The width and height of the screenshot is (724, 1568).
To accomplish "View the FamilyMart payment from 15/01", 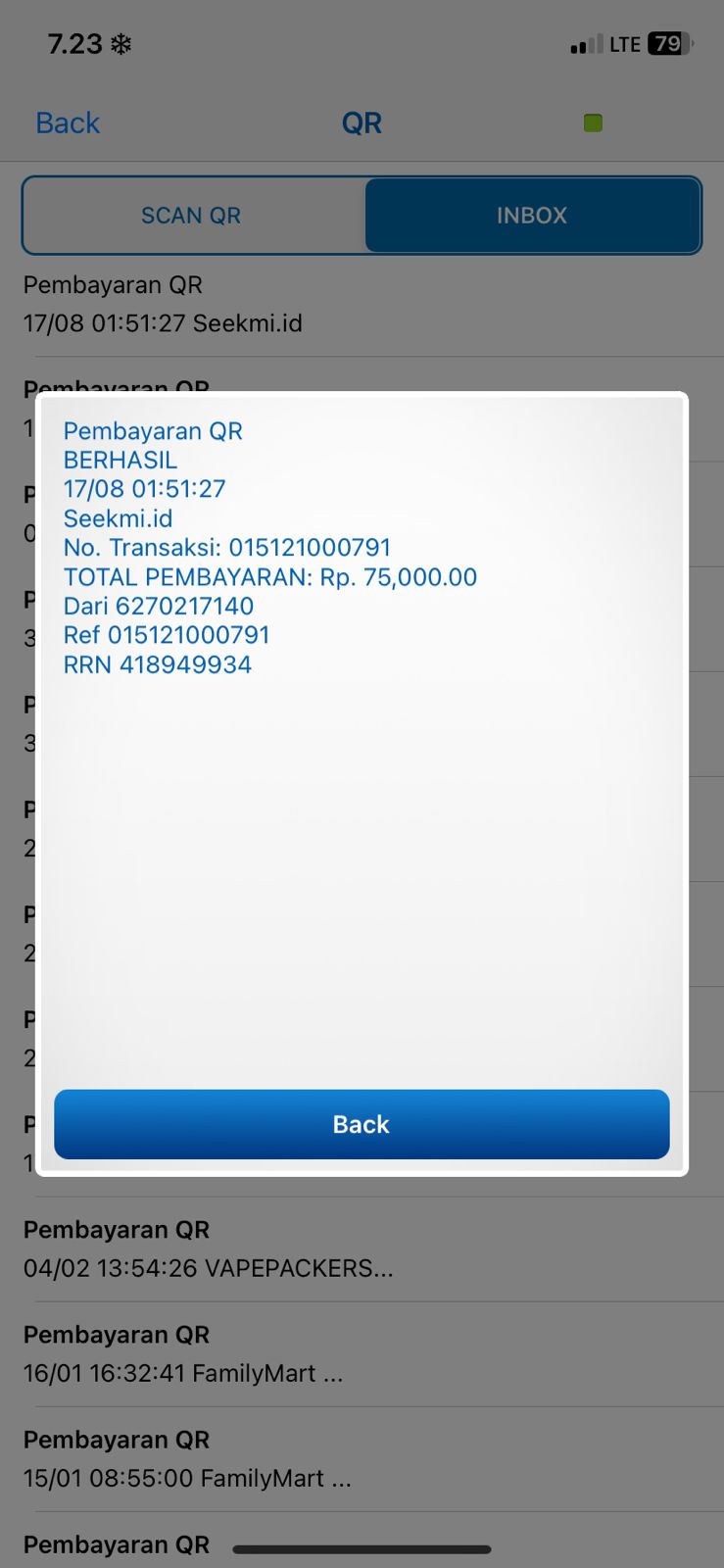I will [x=187, y=1459].
